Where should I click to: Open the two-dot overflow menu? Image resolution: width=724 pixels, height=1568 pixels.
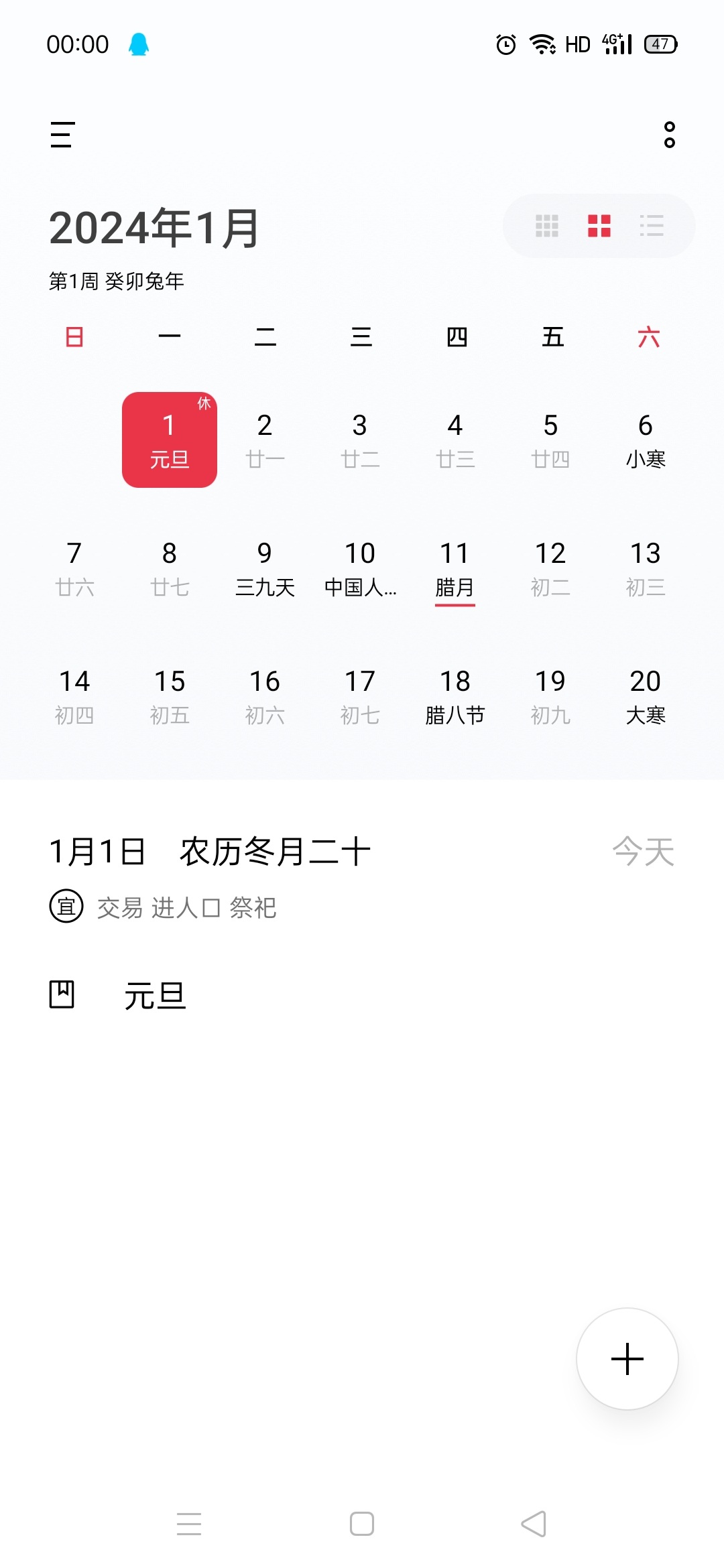(669, 135)
